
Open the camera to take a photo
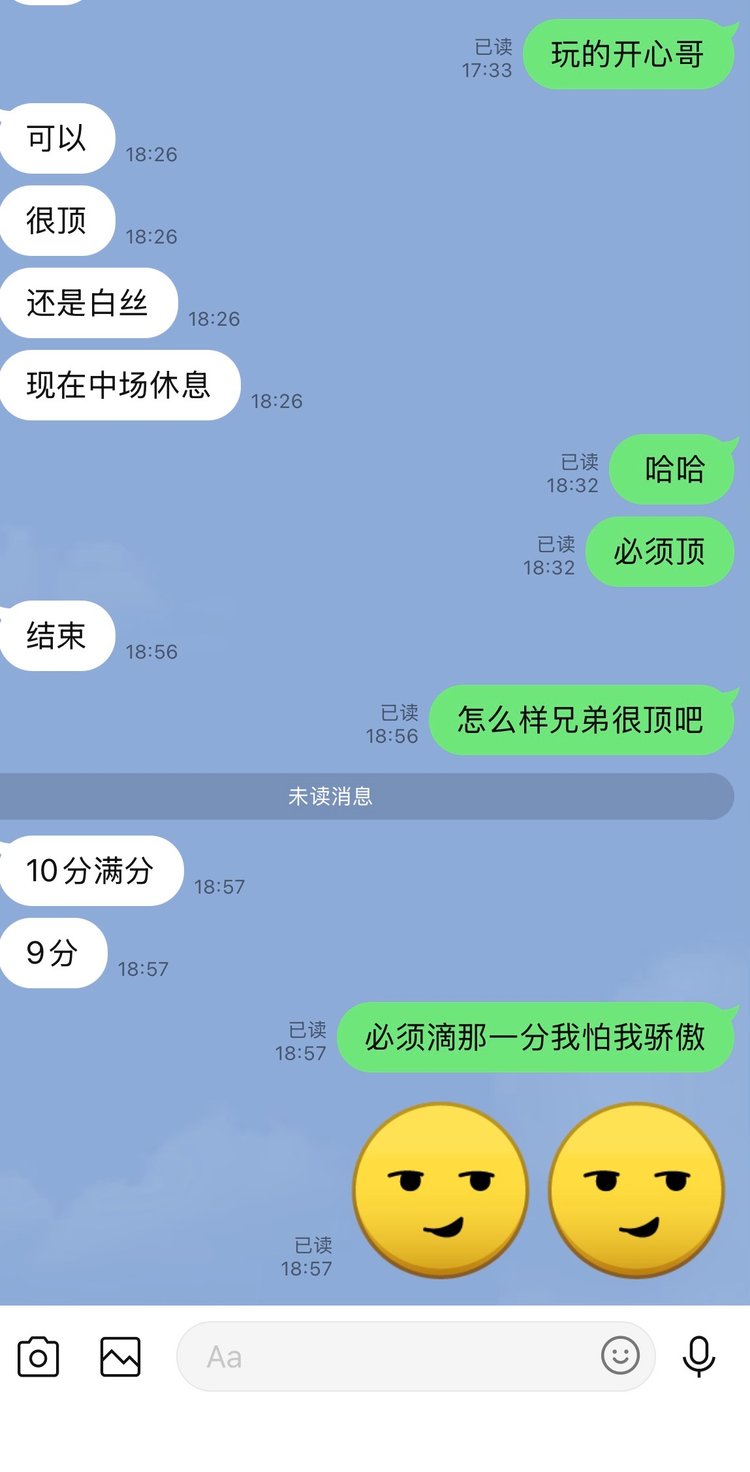coord(39,1357)
